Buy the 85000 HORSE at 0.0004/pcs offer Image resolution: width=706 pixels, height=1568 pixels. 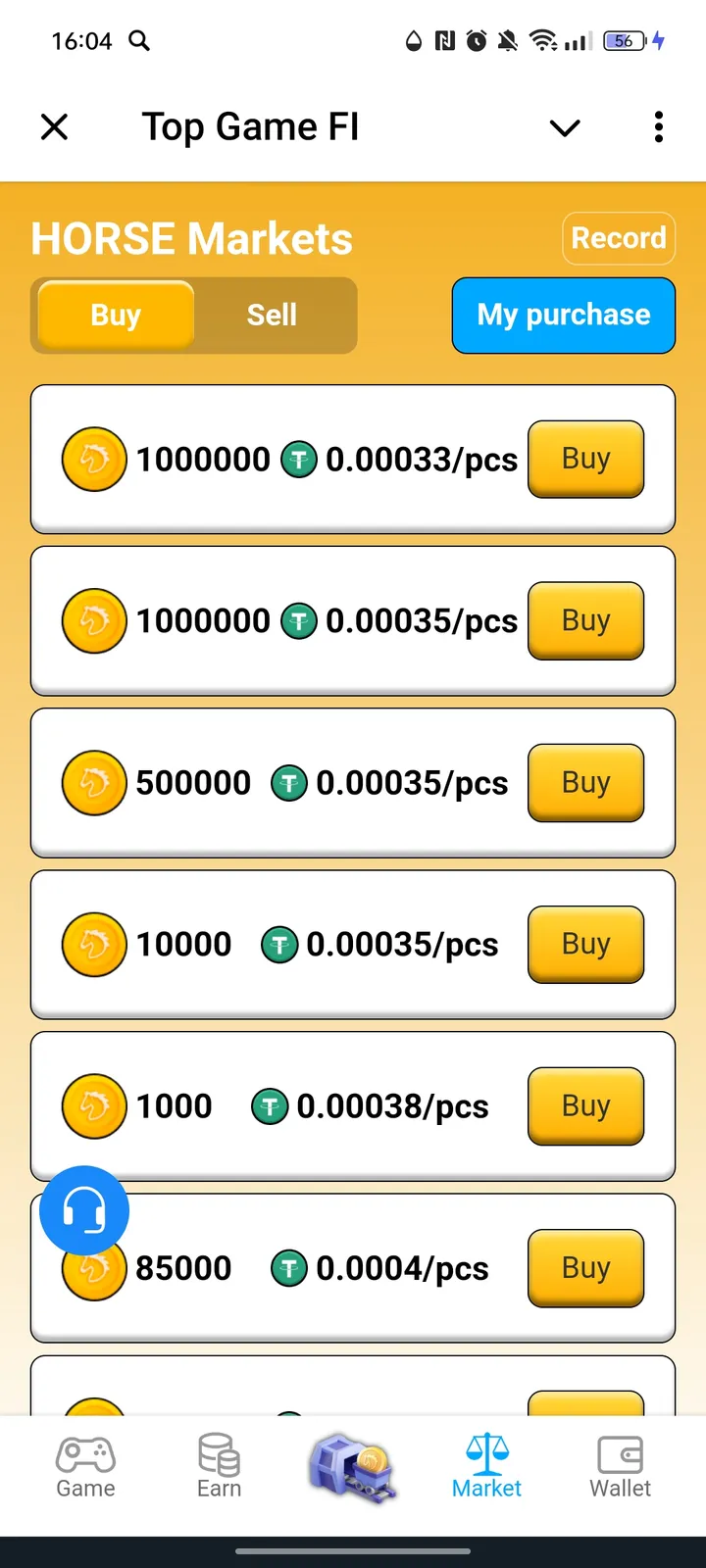coord(585,1267)
